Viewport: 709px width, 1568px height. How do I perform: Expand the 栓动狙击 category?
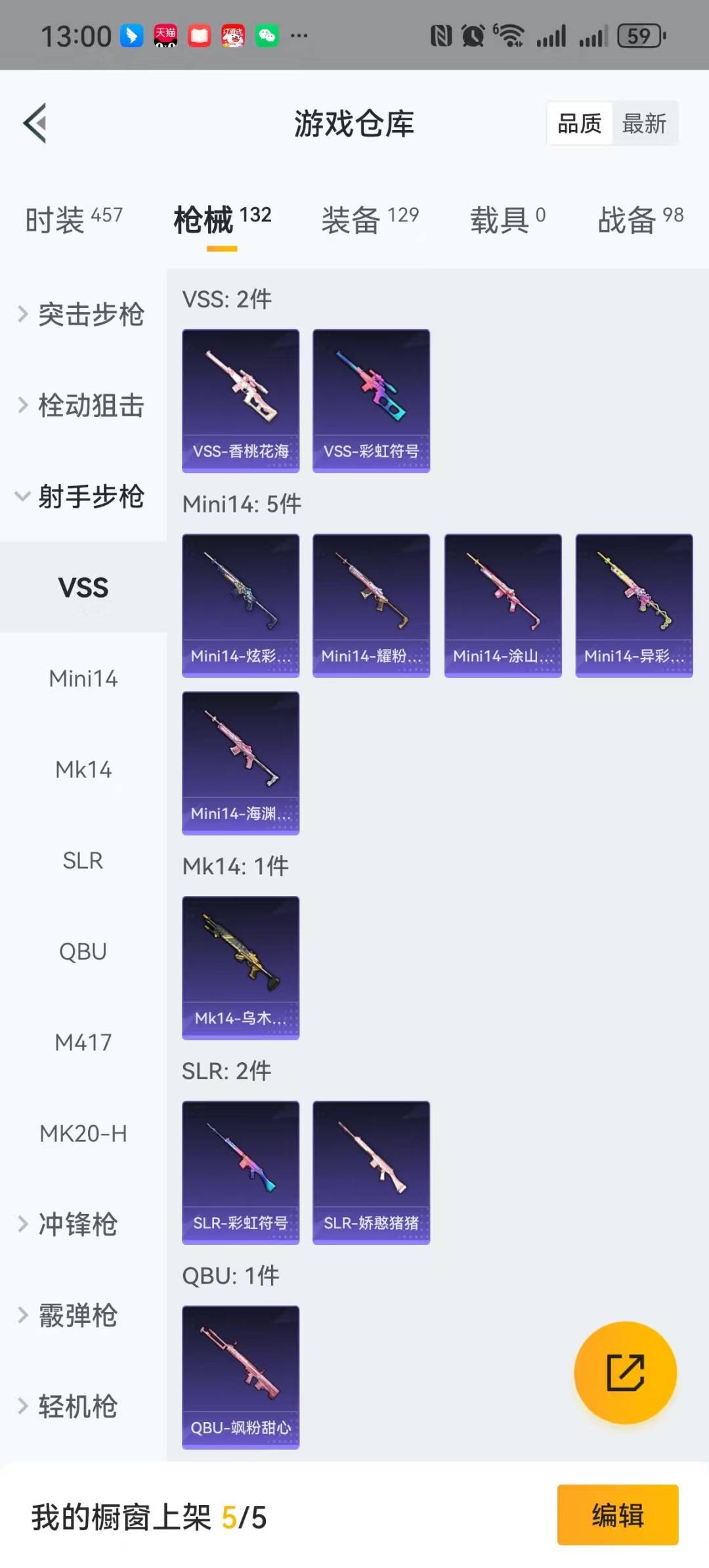coord(82,405)
